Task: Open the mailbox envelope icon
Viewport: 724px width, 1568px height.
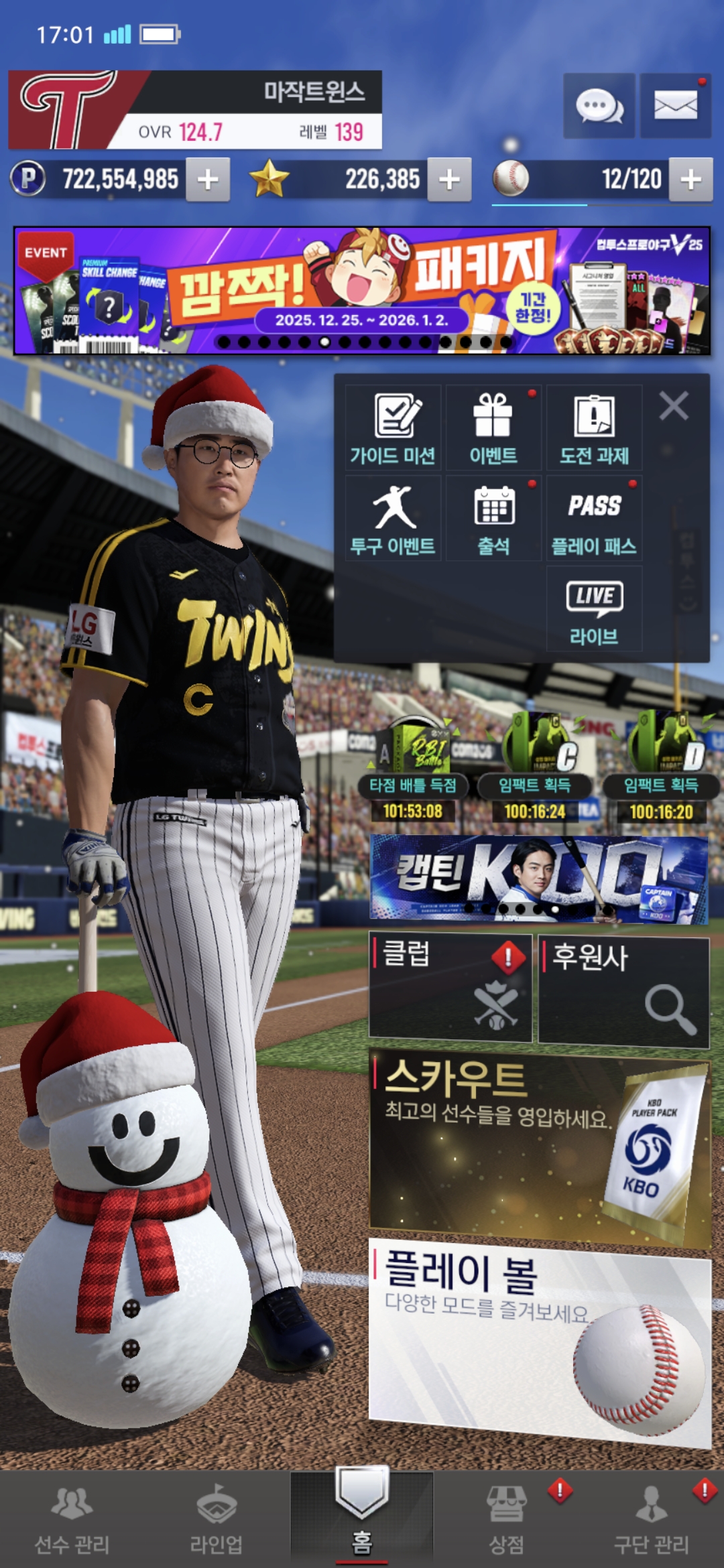Action: tap(675, 106)
